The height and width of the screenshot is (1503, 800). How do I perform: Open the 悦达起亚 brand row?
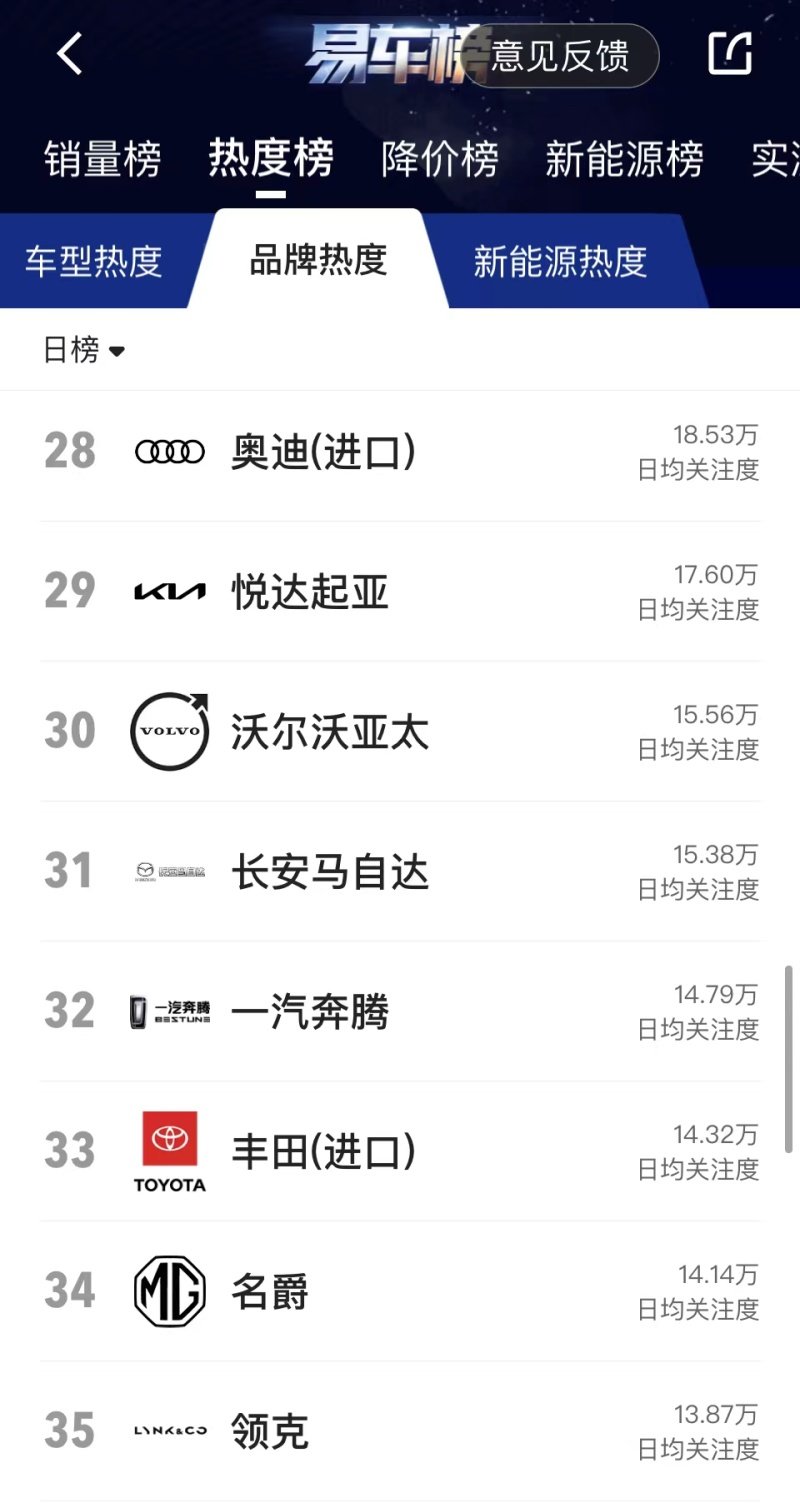[x=400, y=592]
